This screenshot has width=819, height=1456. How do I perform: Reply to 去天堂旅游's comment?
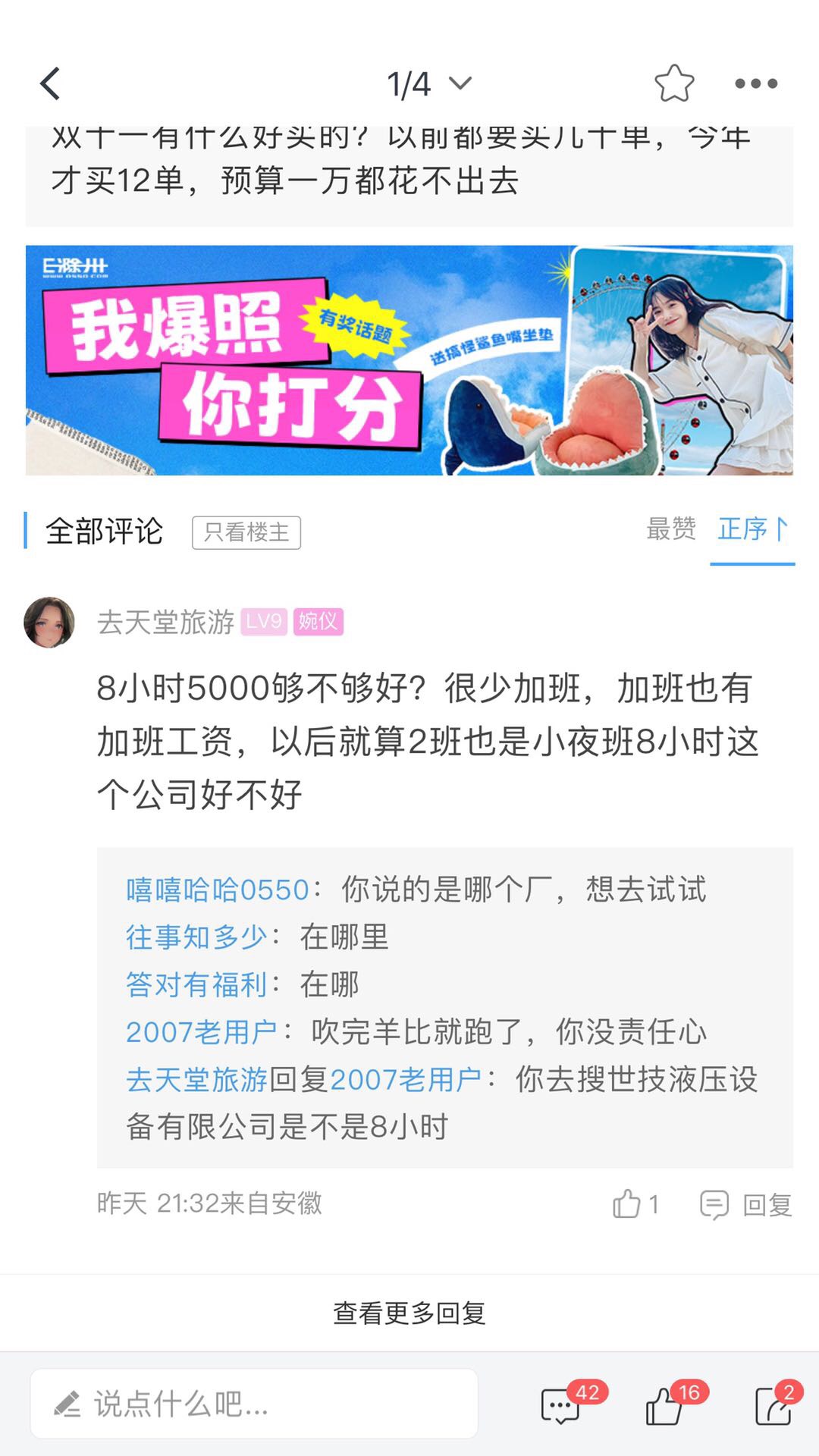tap(745, 1204)
